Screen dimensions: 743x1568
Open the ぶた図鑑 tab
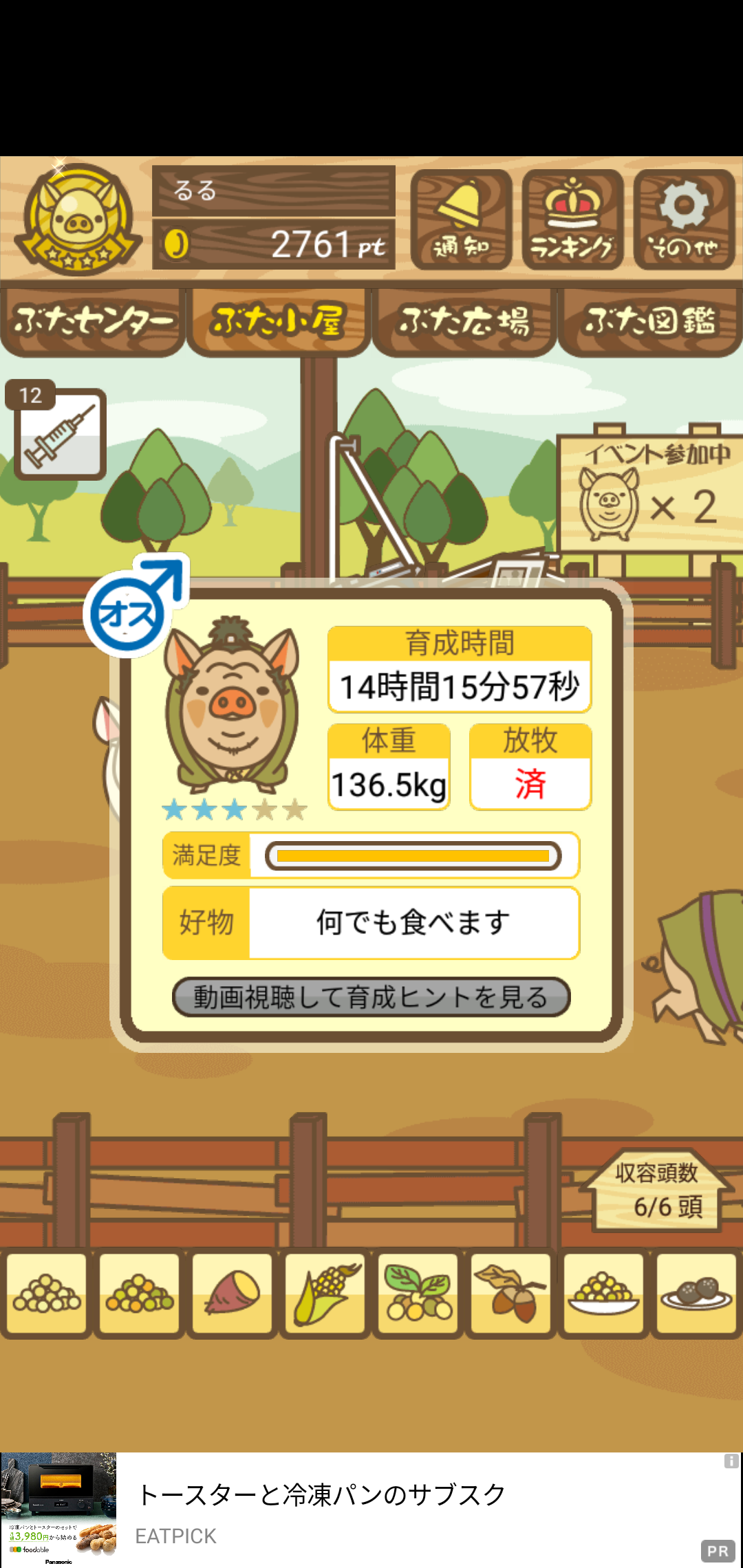650,321
